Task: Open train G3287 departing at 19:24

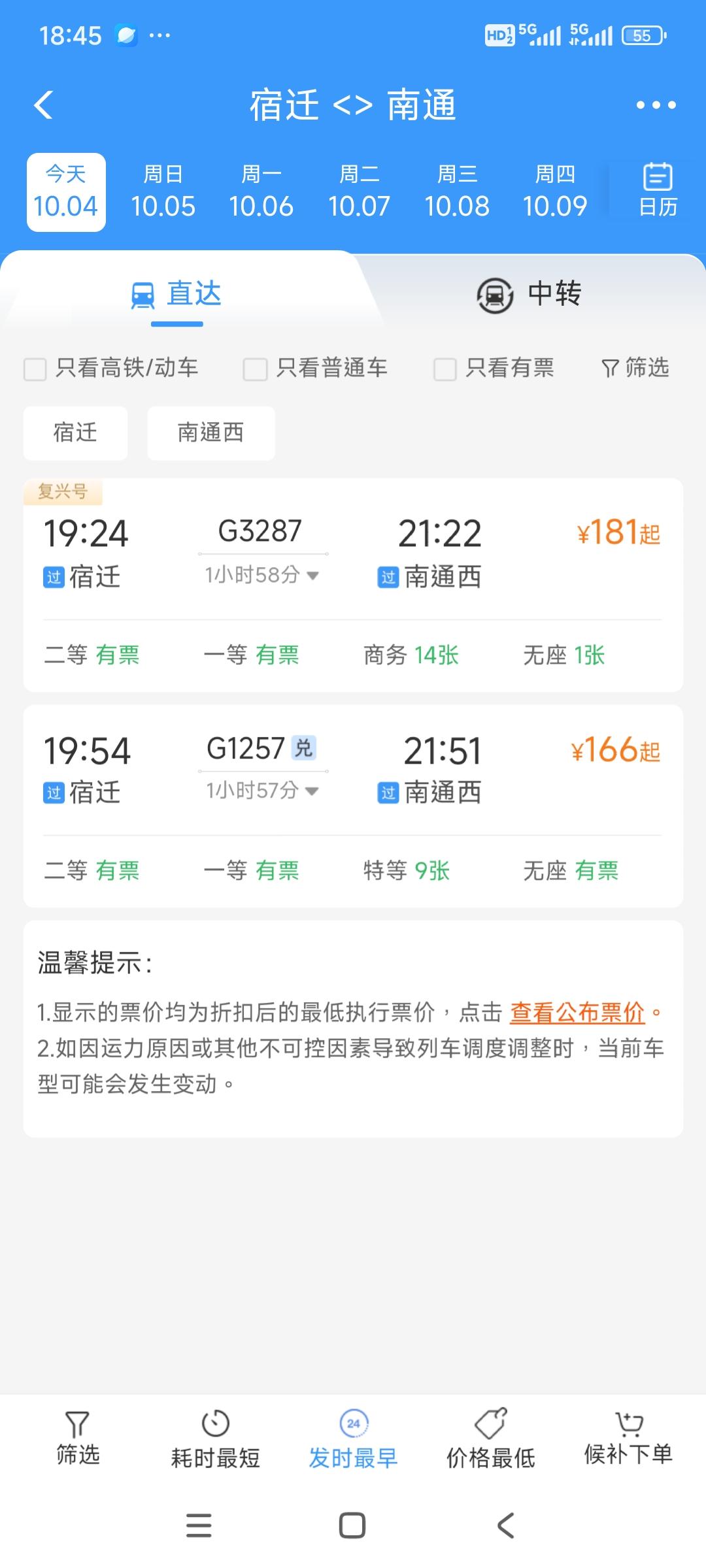Action: (353, 552)
